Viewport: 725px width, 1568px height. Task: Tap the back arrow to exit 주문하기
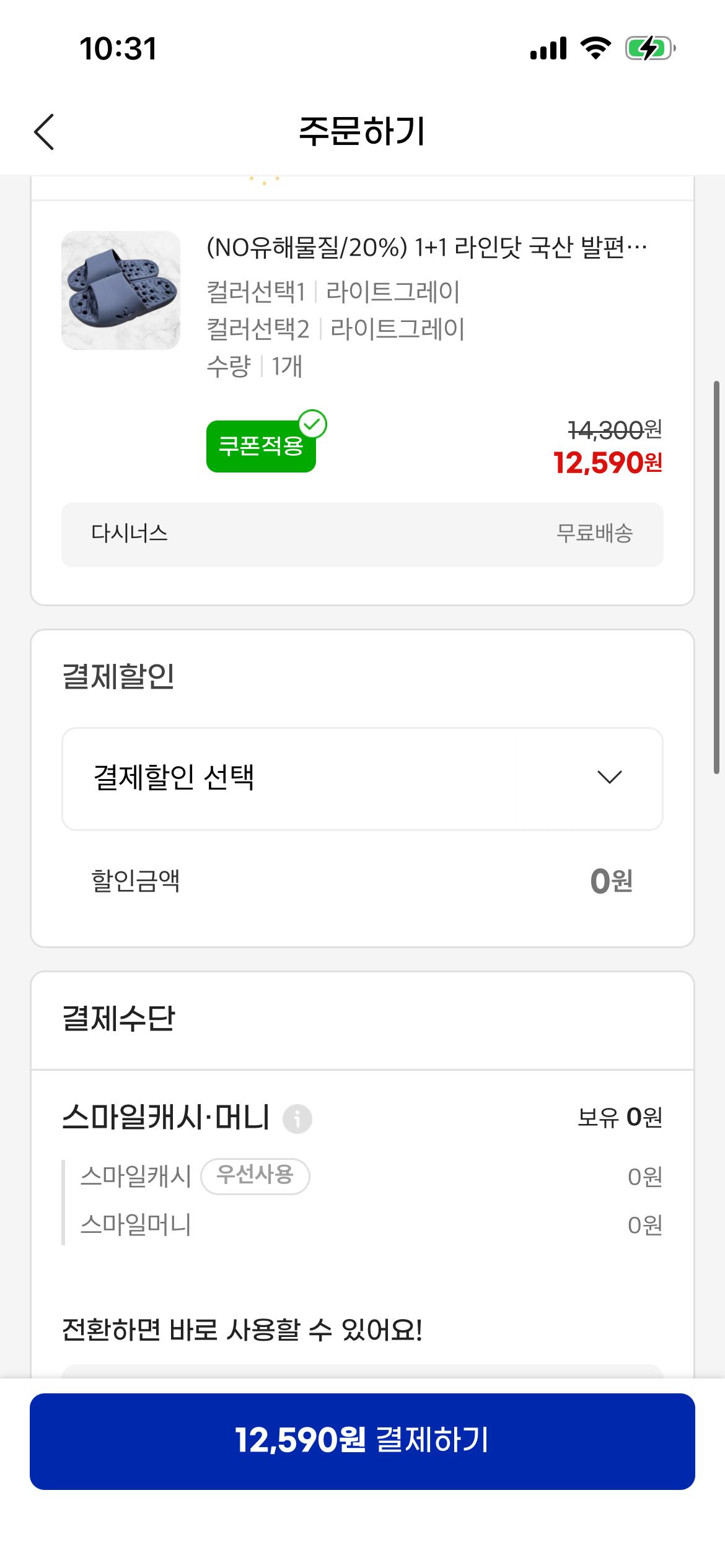pyautogui.click(x=43, y=130)
